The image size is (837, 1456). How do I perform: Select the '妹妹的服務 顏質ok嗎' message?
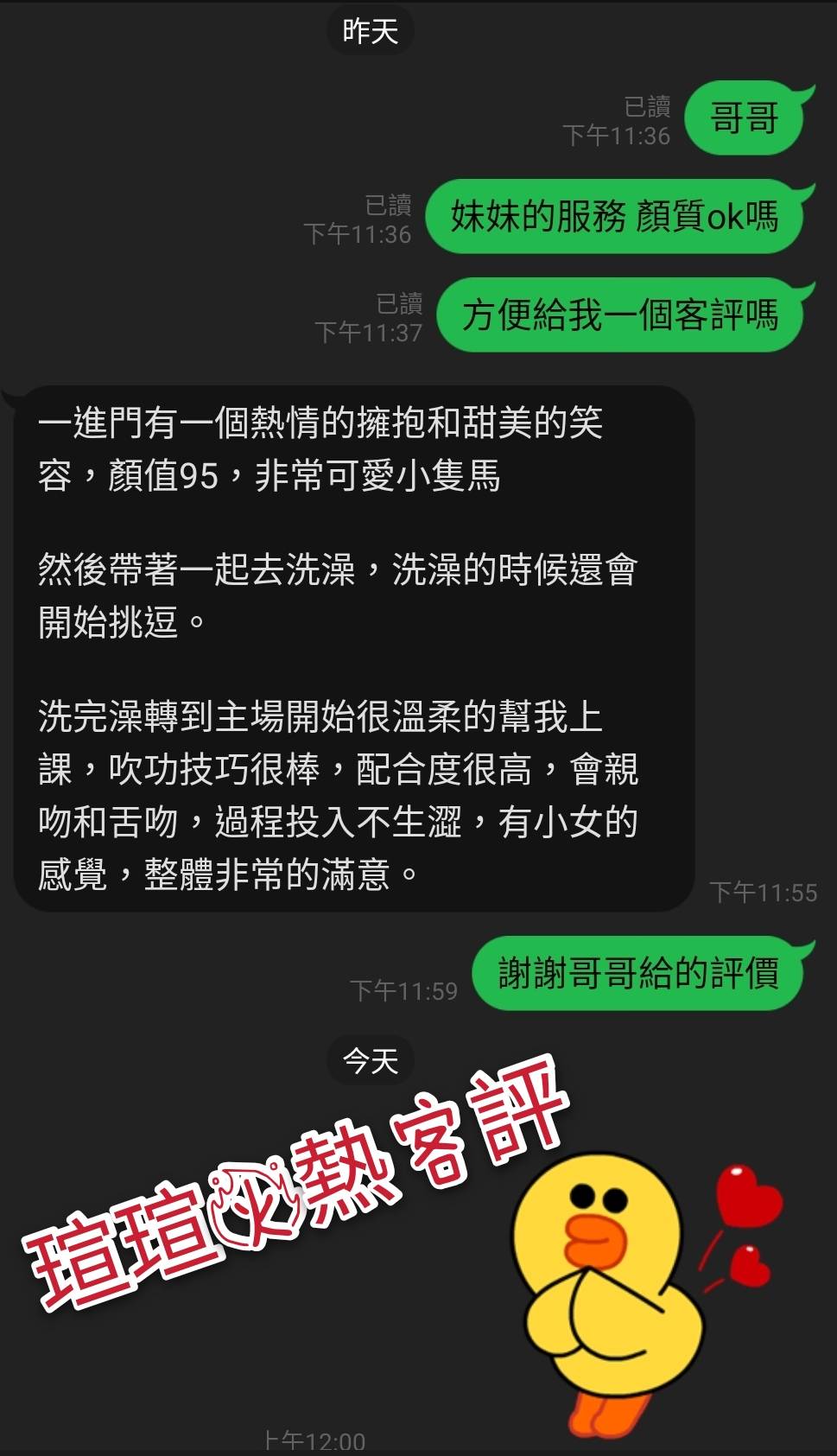pyautogui.click(x=615, y=217)
